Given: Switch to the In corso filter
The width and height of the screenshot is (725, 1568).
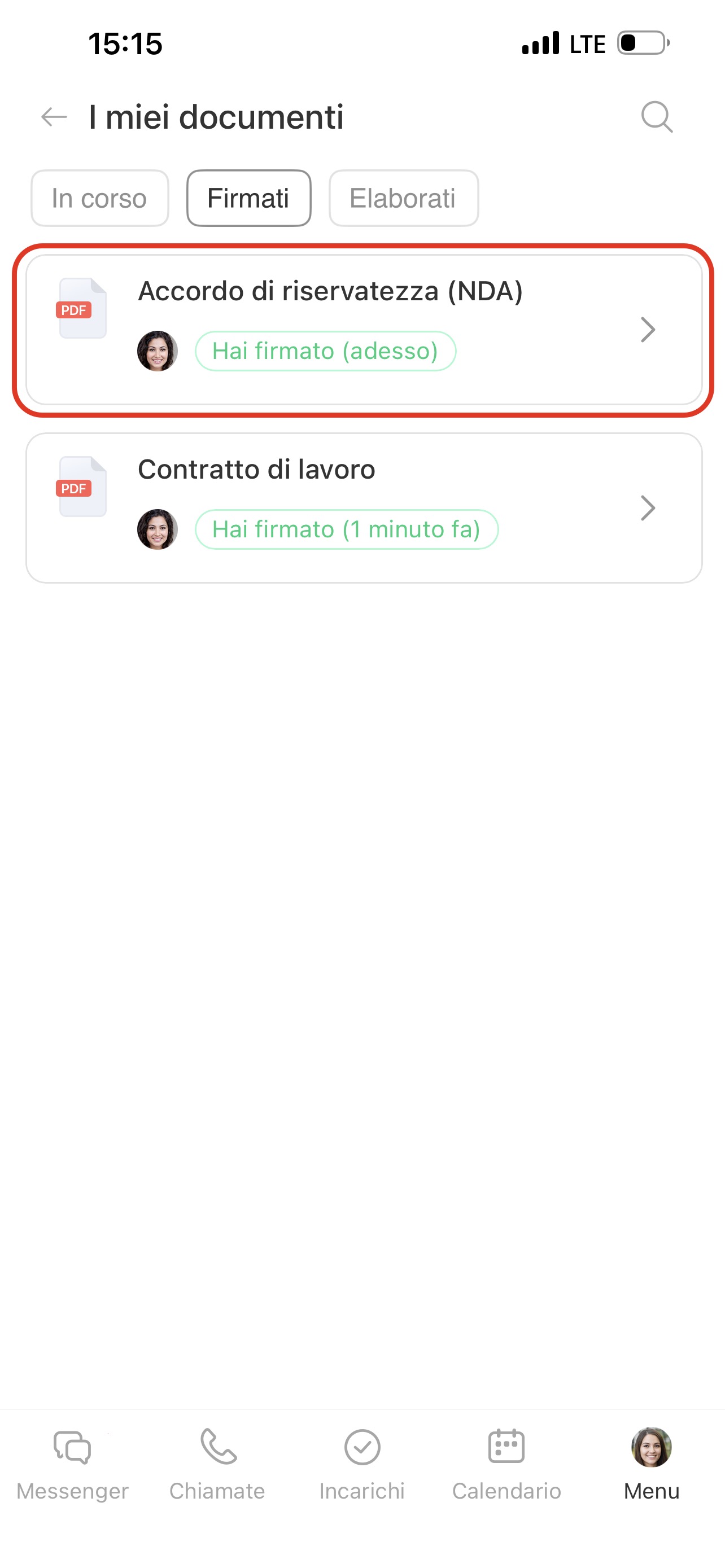Looking at the screenshot, I should [x=99, y=199].
